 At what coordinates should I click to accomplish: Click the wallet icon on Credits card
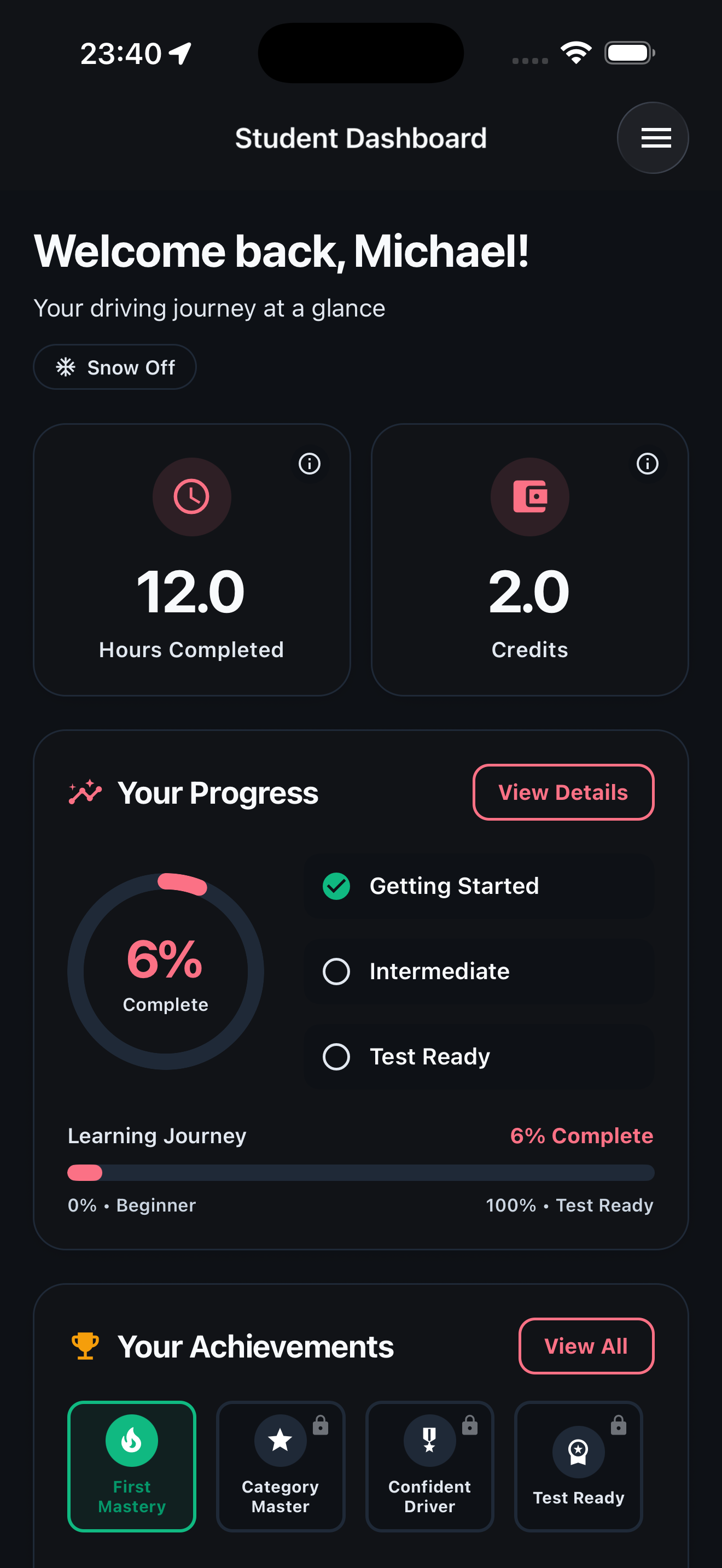click(x=529, y=496)
